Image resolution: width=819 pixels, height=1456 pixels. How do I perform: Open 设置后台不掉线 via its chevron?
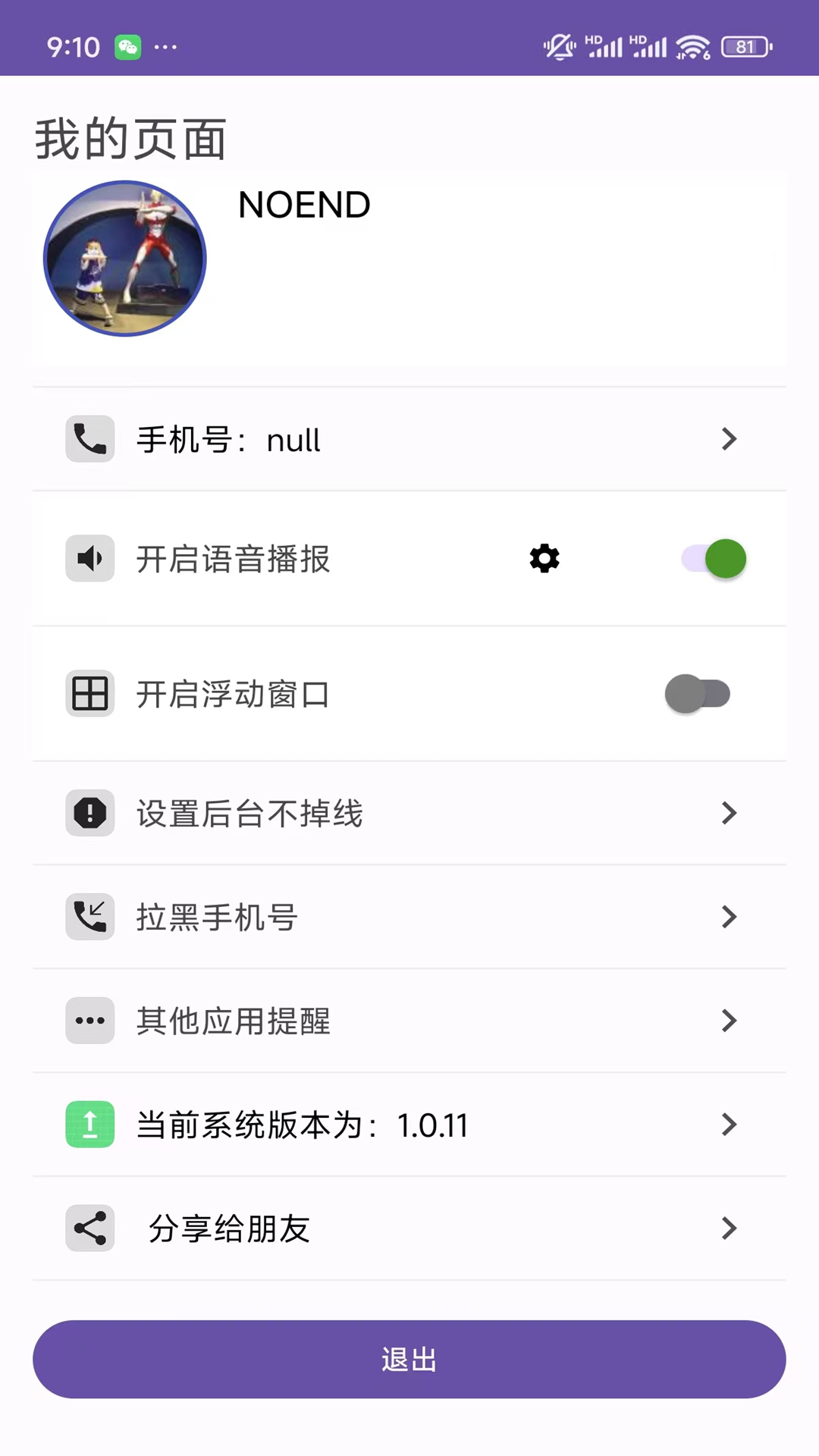[x=729, y=813]
